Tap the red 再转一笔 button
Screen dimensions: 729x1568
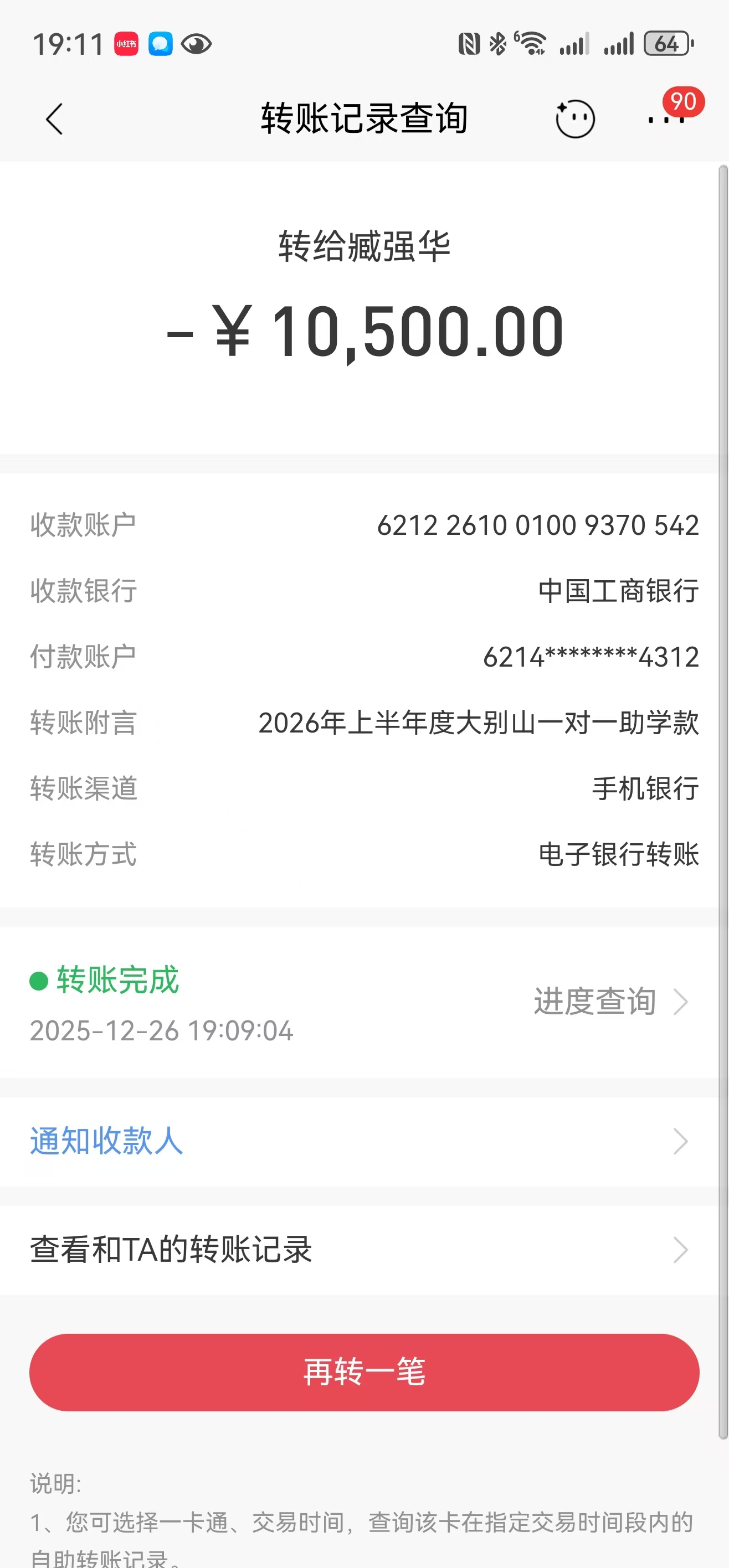pos(364,1372)
